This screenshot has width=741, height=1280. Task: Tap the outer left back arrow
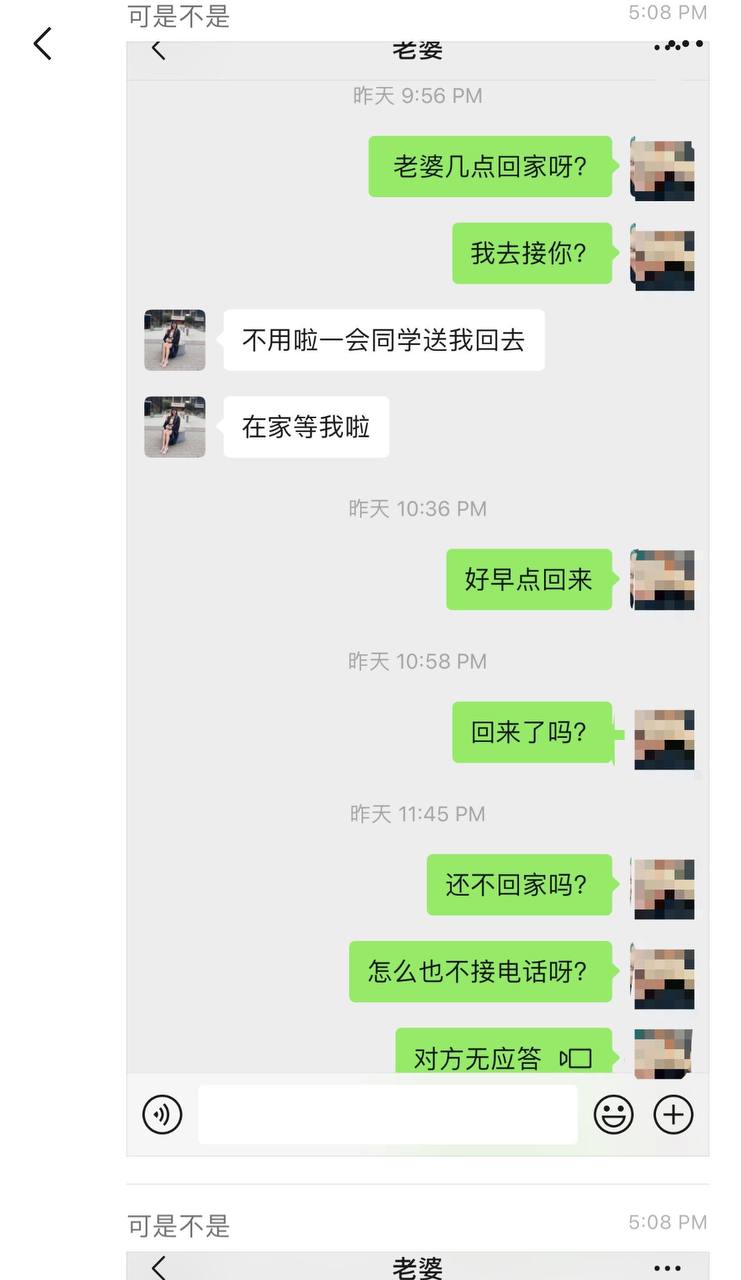[41, 44]
